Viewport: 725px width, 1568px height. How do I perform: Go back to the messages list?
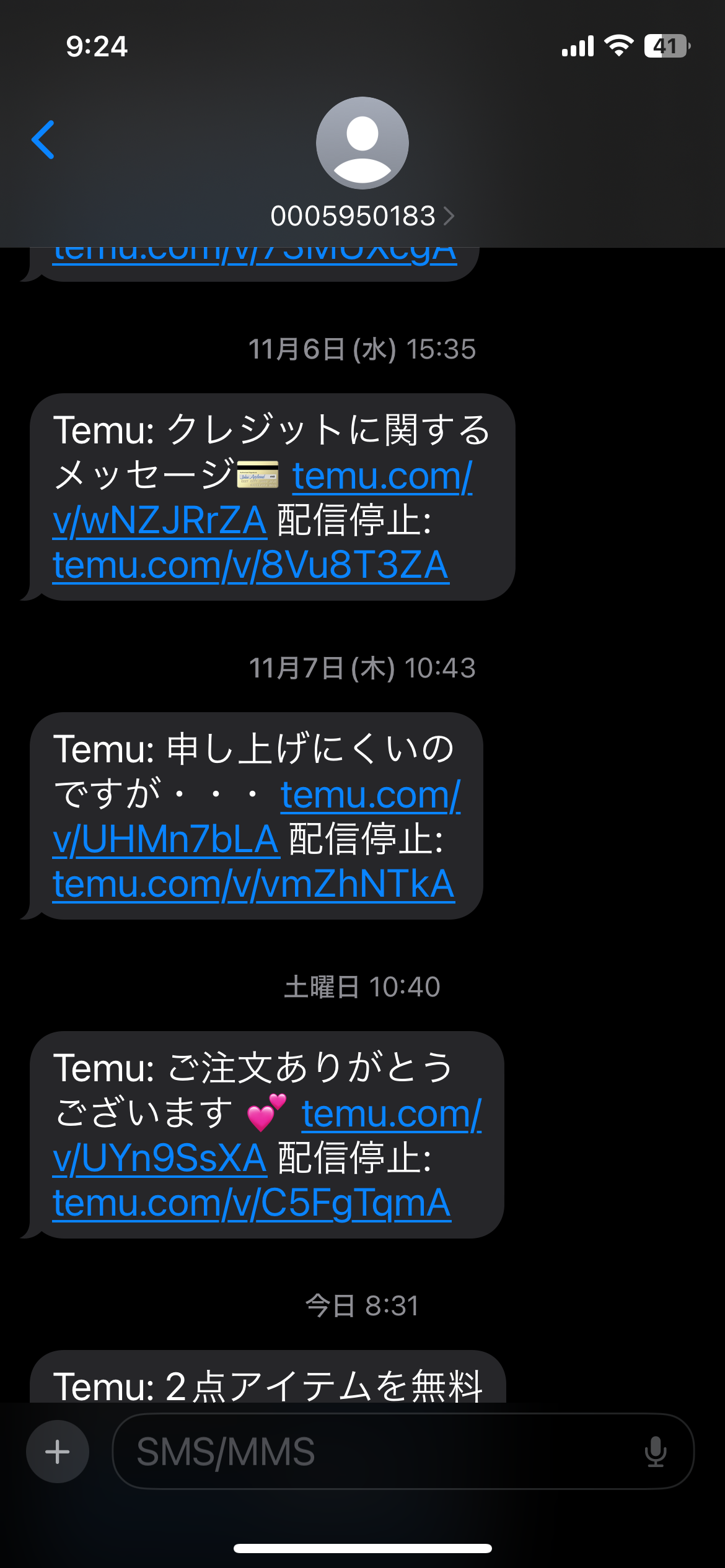[x=43, y=140]
